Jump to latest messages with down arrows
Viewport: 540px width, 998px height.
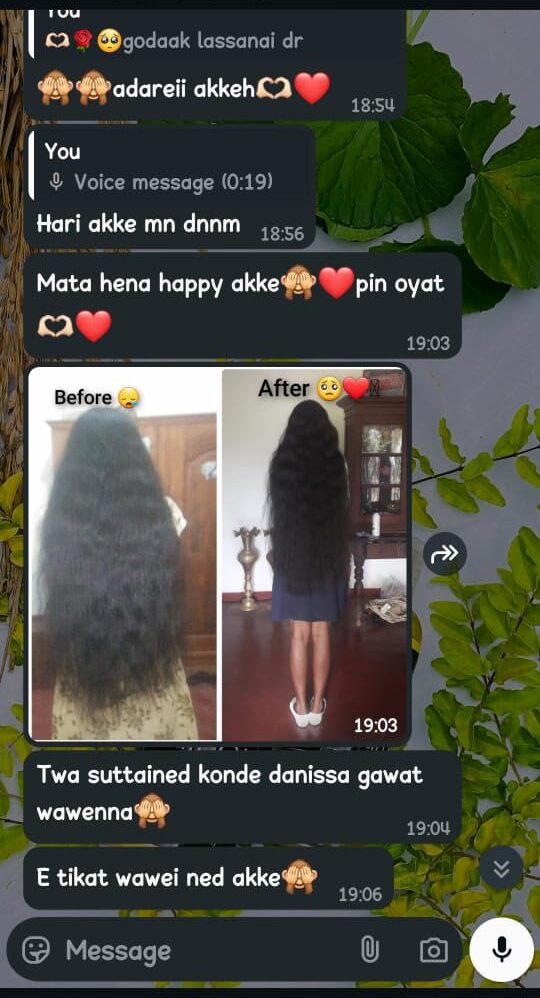pyautogui.click(x=501, y=868)
